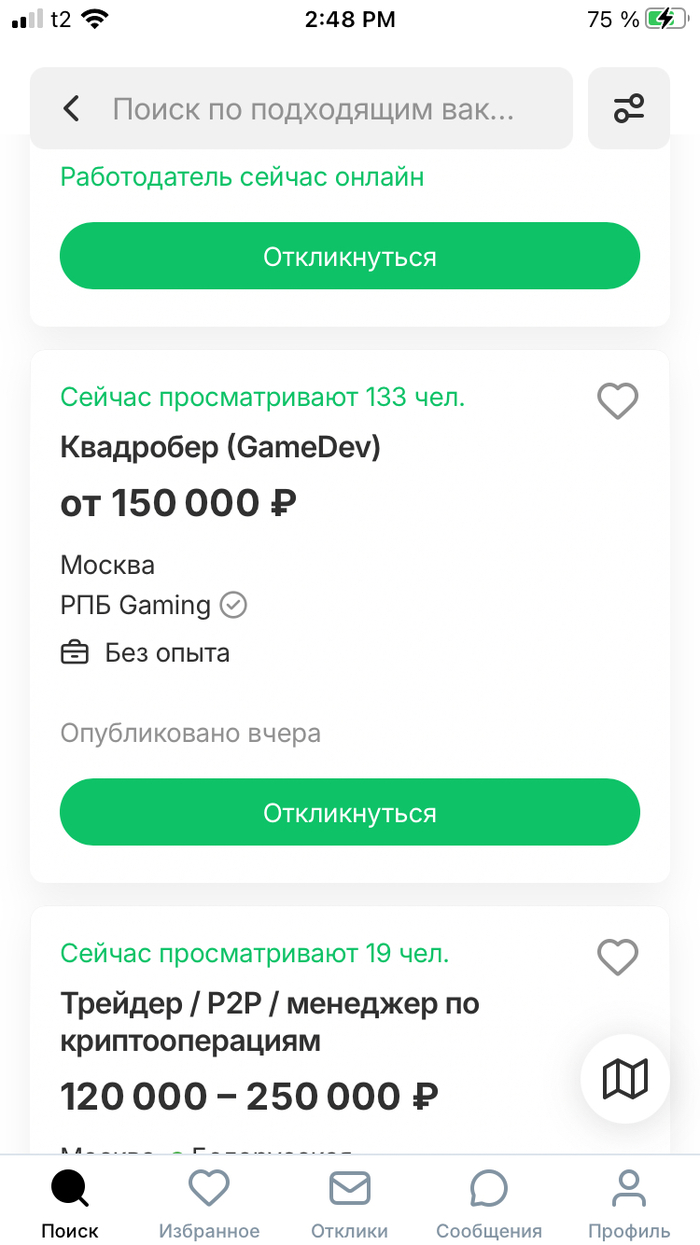Open the Профиль tab
The image size is (700, 1245).
(629, 1203)
